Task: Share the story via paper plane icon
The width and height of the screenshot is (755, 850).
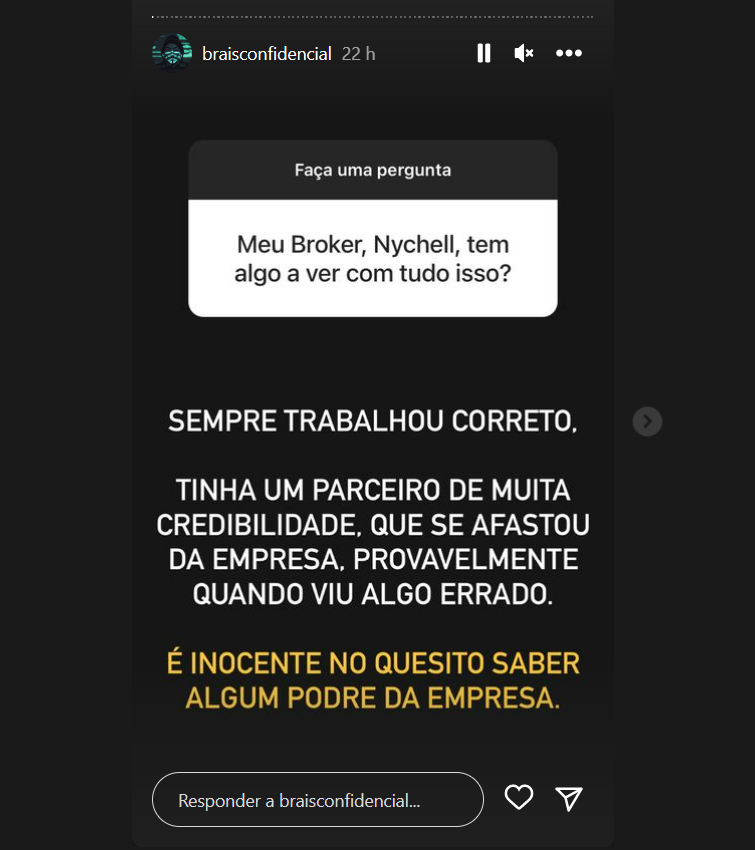Action: pyautogui.click(x=569, y=798)
